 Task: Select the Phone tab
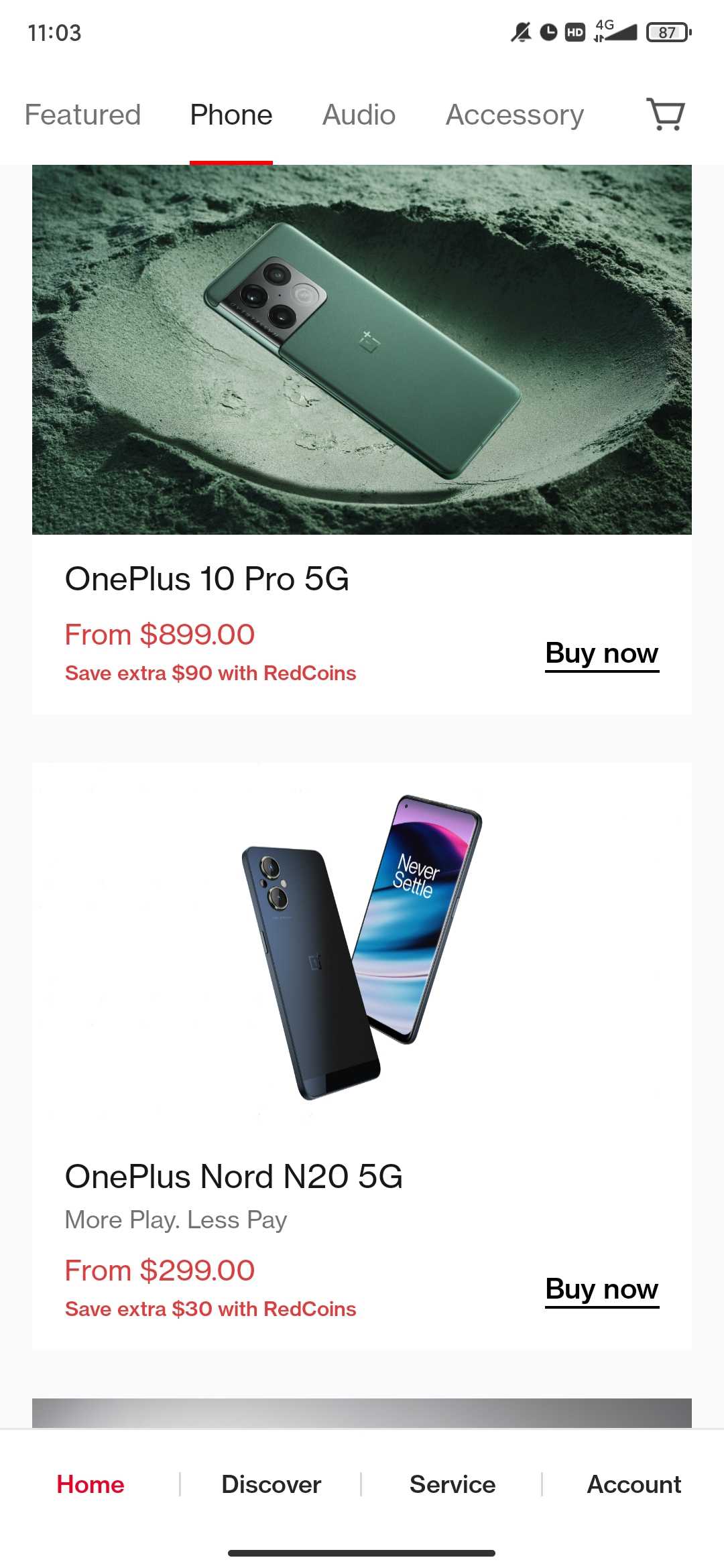[231, 115]
